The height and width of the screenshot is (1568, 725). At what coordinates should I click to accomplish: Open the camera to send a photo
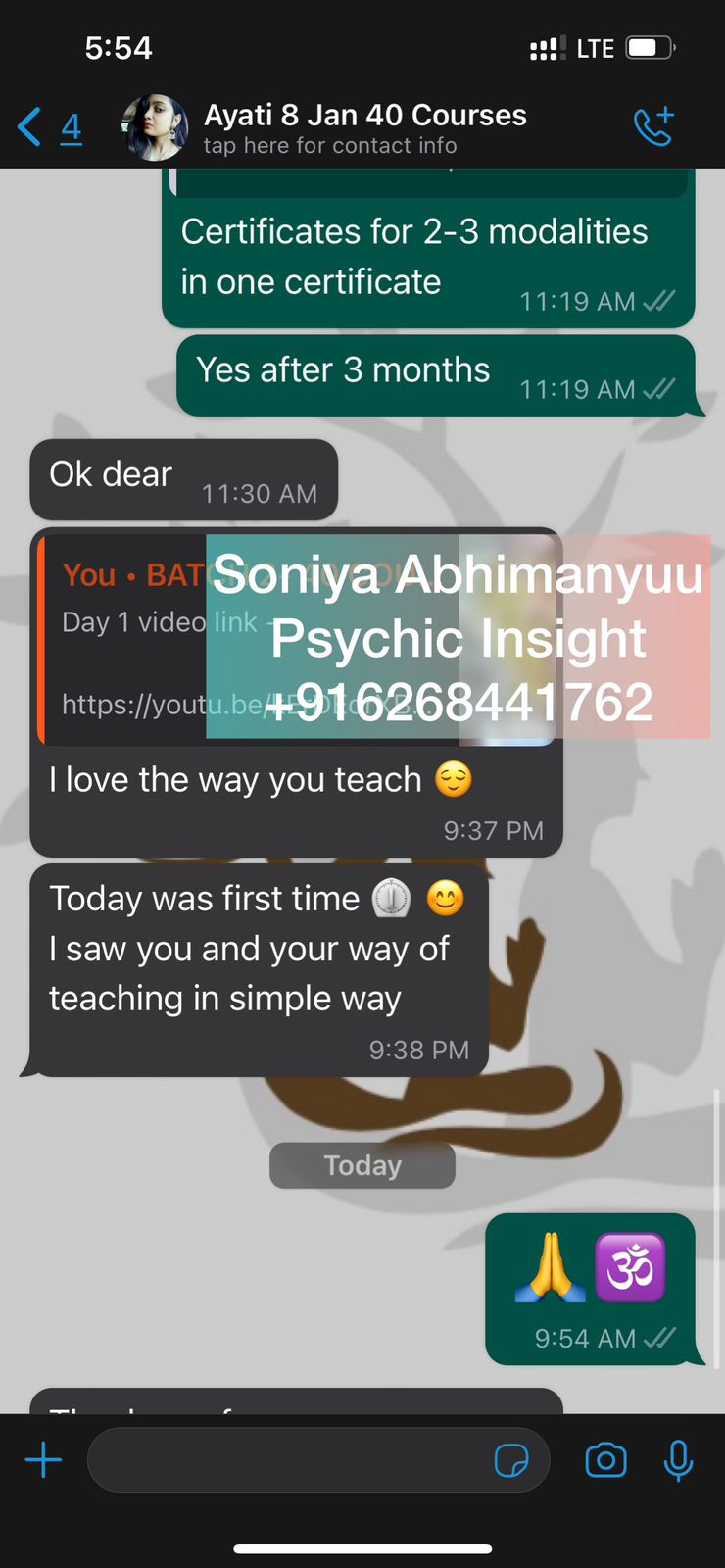[x=605, y=1460]
